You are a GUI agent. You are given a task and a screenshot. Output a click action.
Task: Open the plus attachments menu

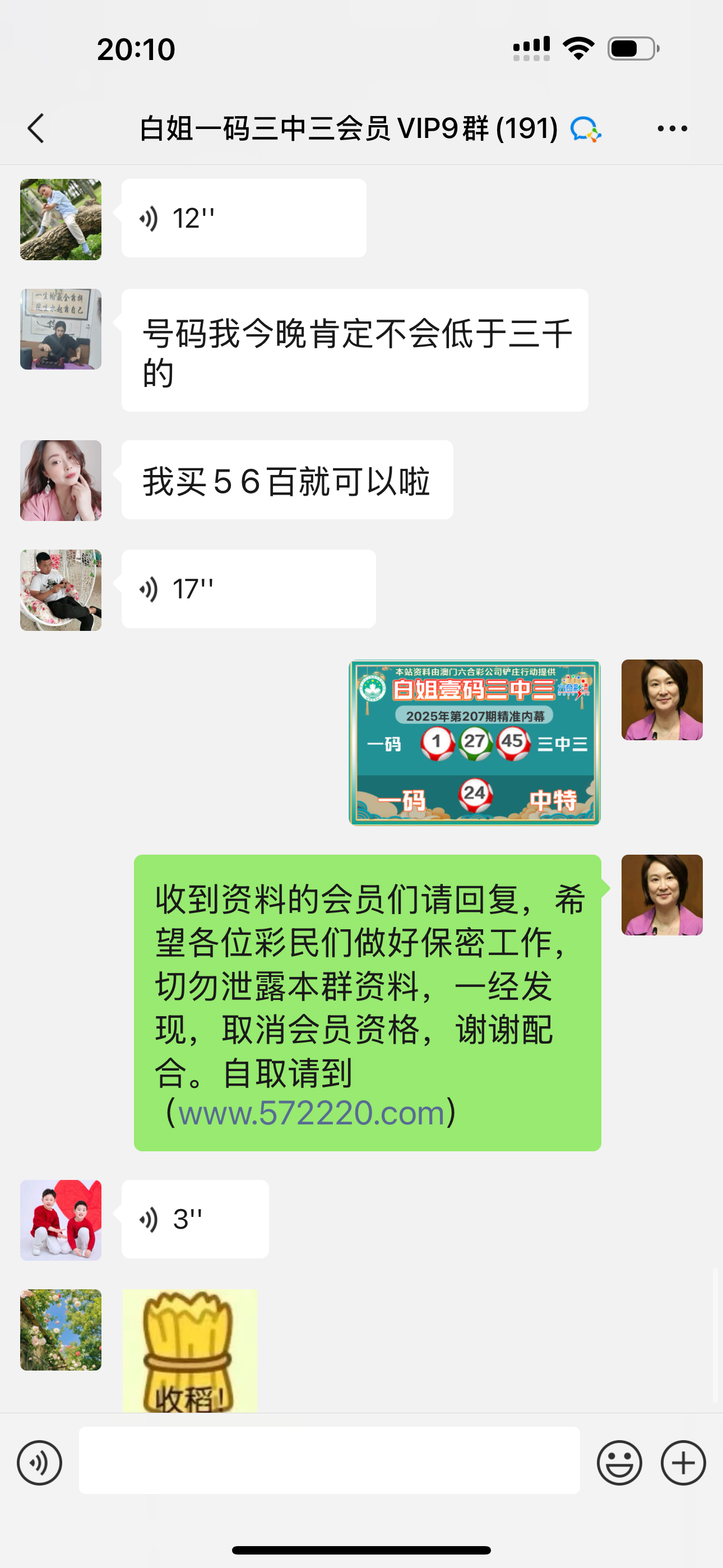tap(683, 1463)
